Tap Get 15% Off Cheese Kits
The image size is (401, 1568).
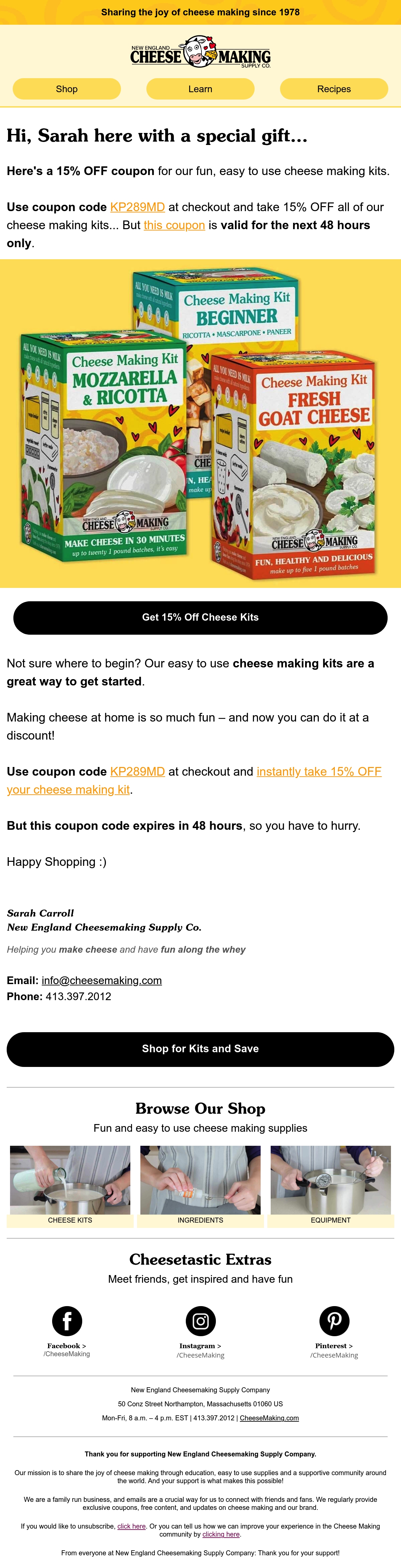200,618
